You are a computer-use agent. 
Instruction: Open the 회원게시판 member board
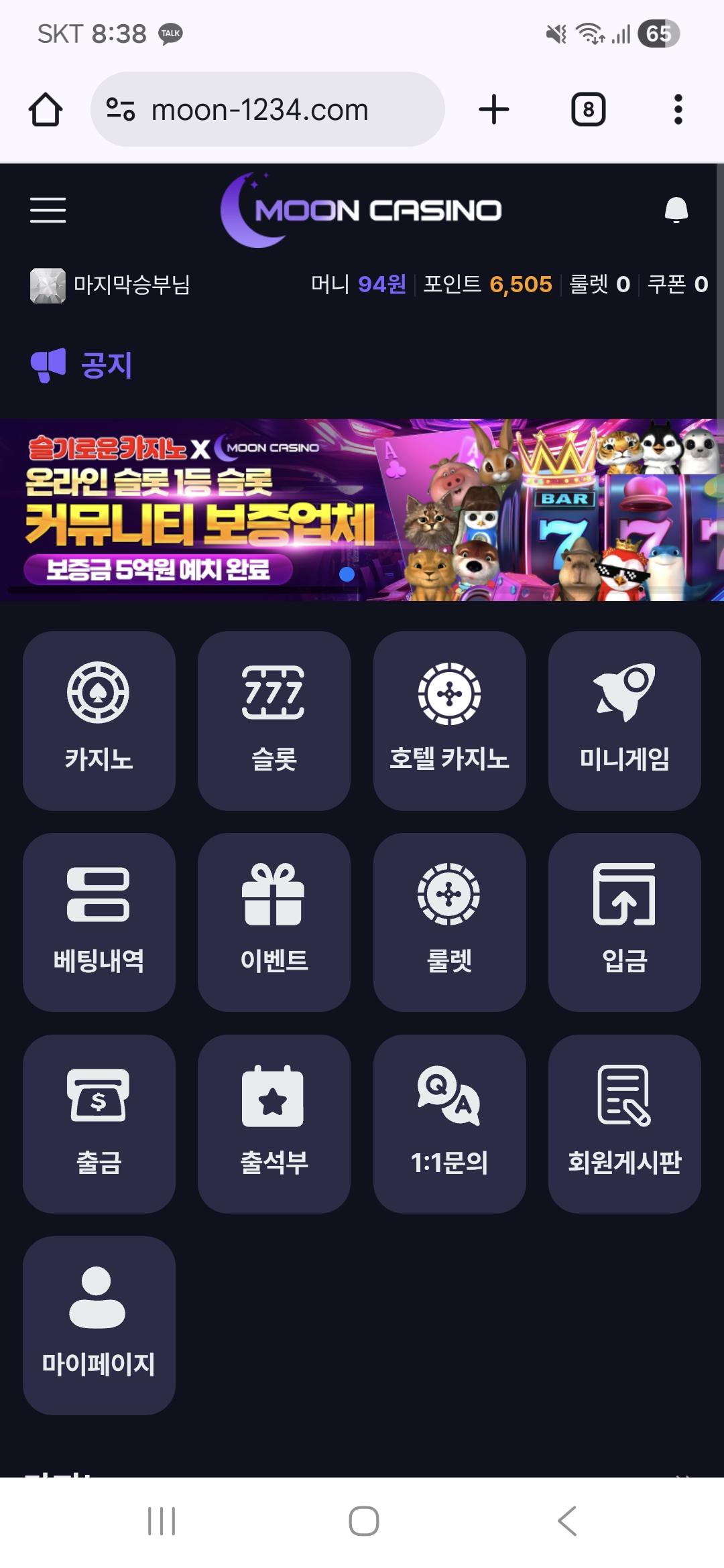[x=624, y=1124]
